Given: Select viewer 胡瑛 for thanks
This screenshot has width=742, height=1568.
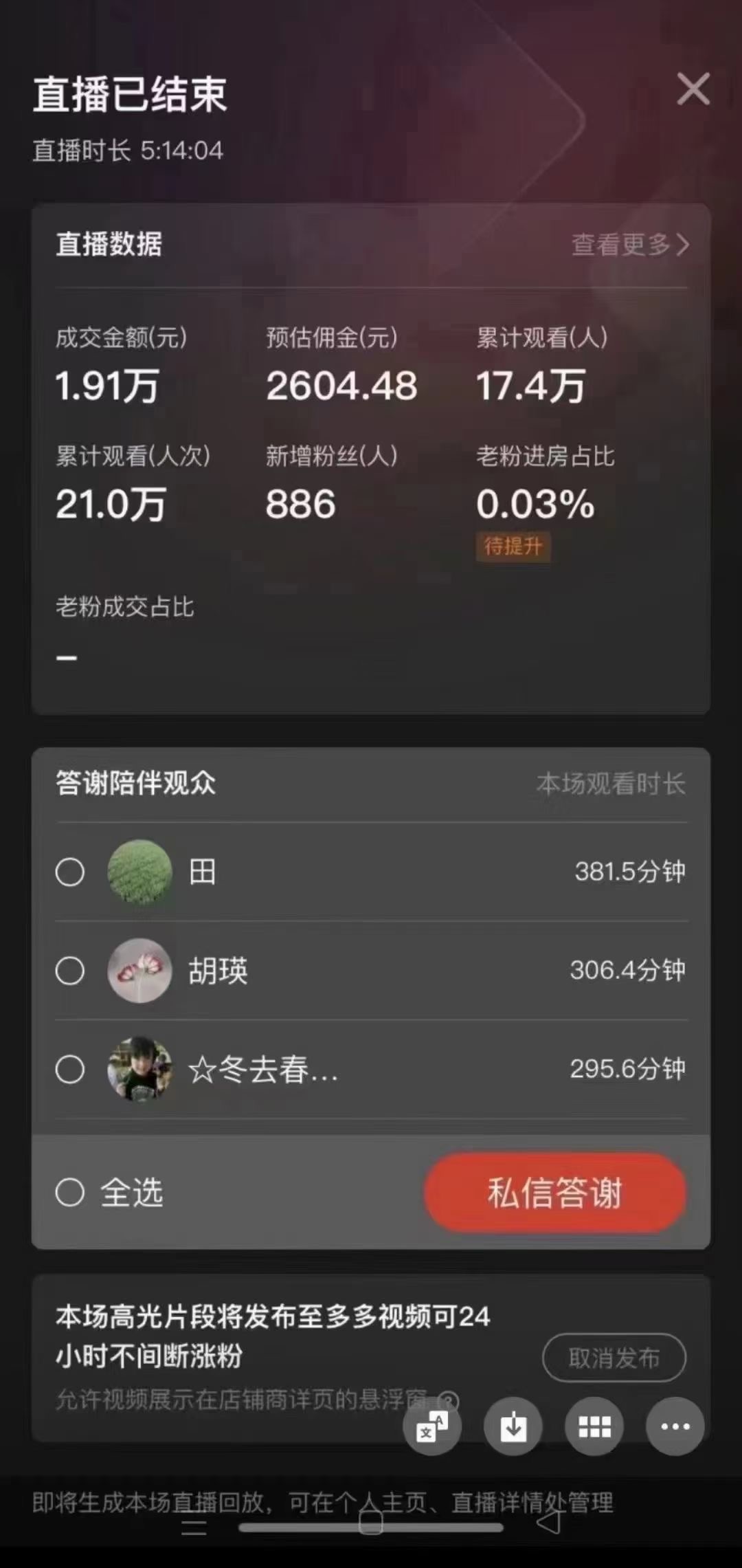Looking at the screenshot, I should (x=70, y=971).
